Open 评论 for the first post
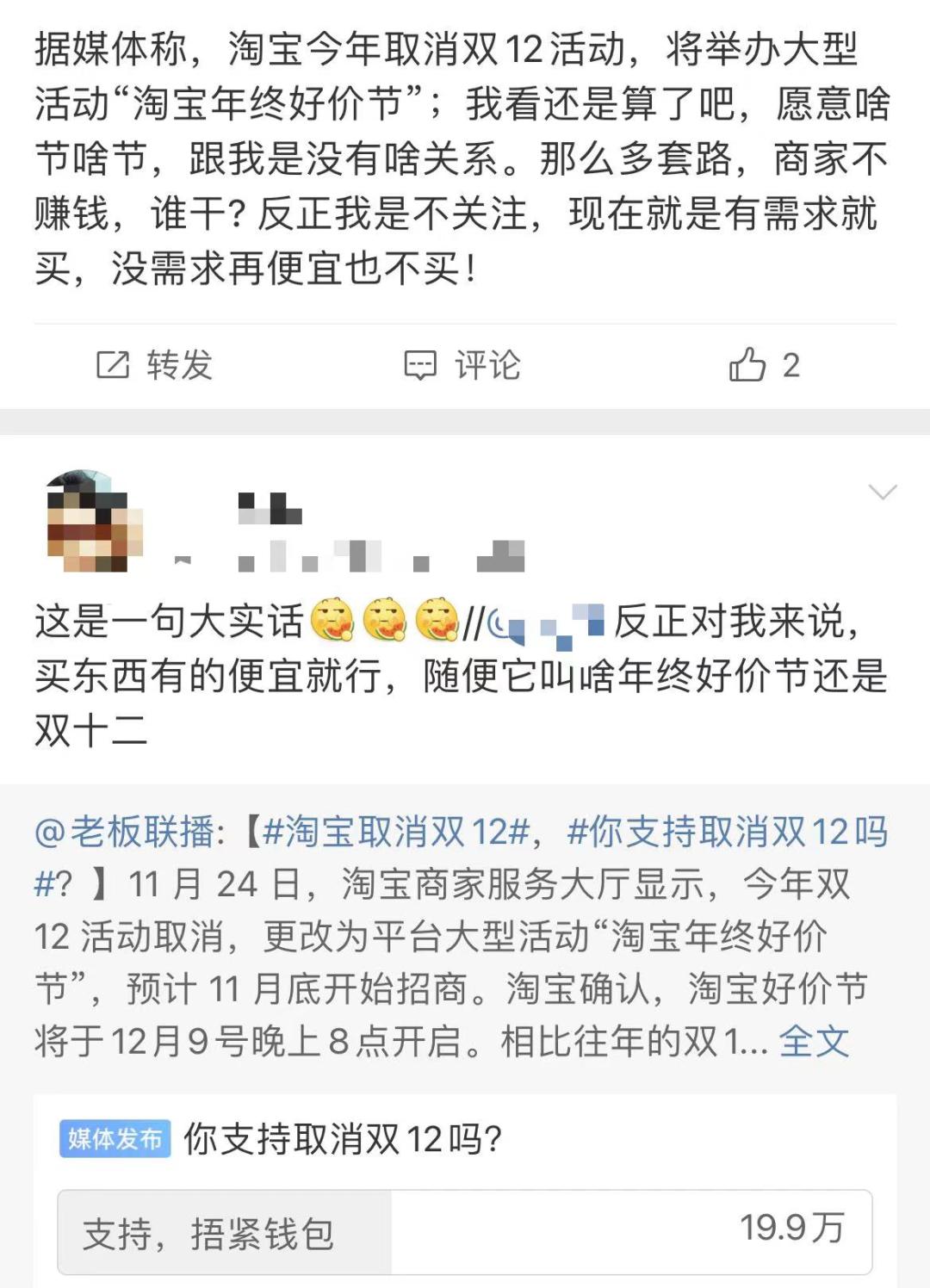 click(x=463, y=365)
